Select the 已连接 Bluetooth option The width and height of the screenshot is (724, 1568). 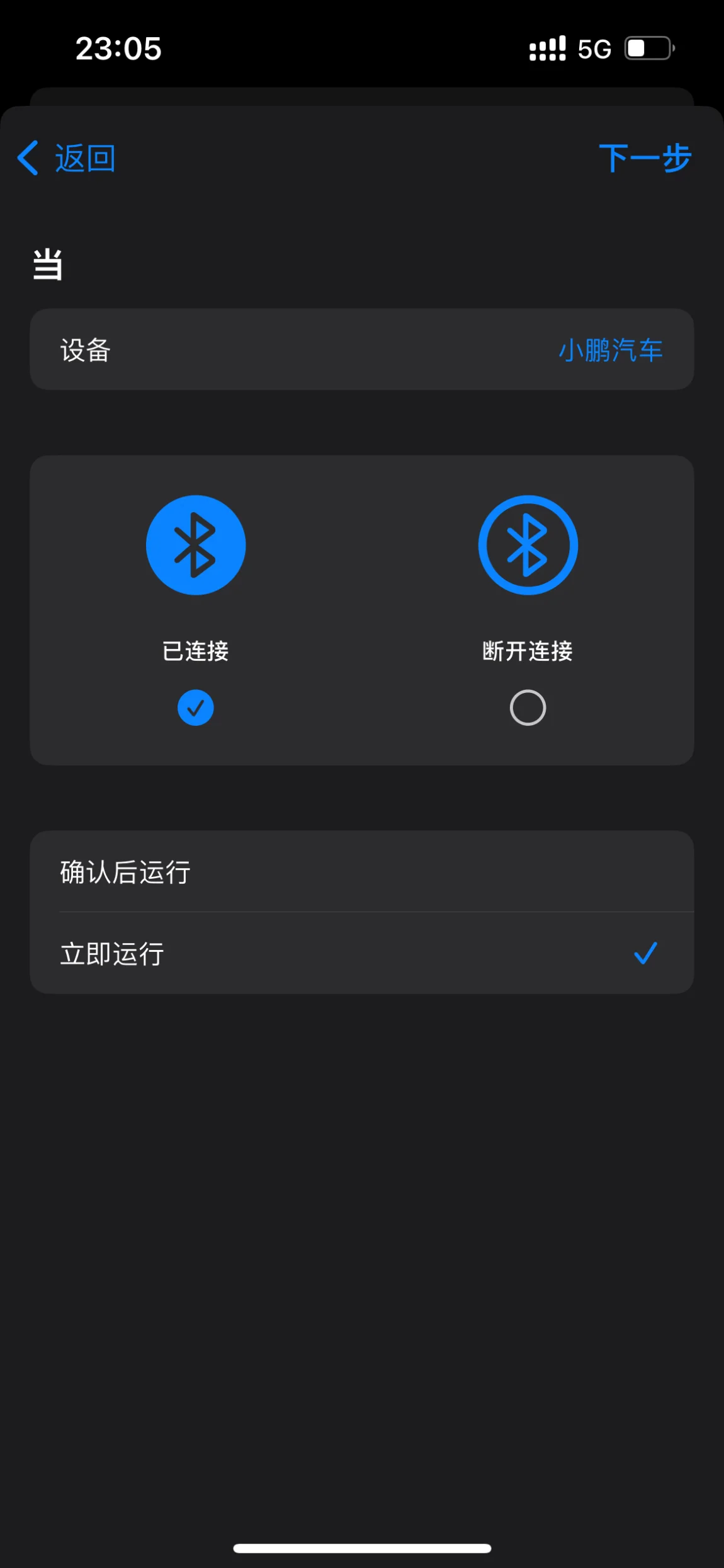[196, 610]
